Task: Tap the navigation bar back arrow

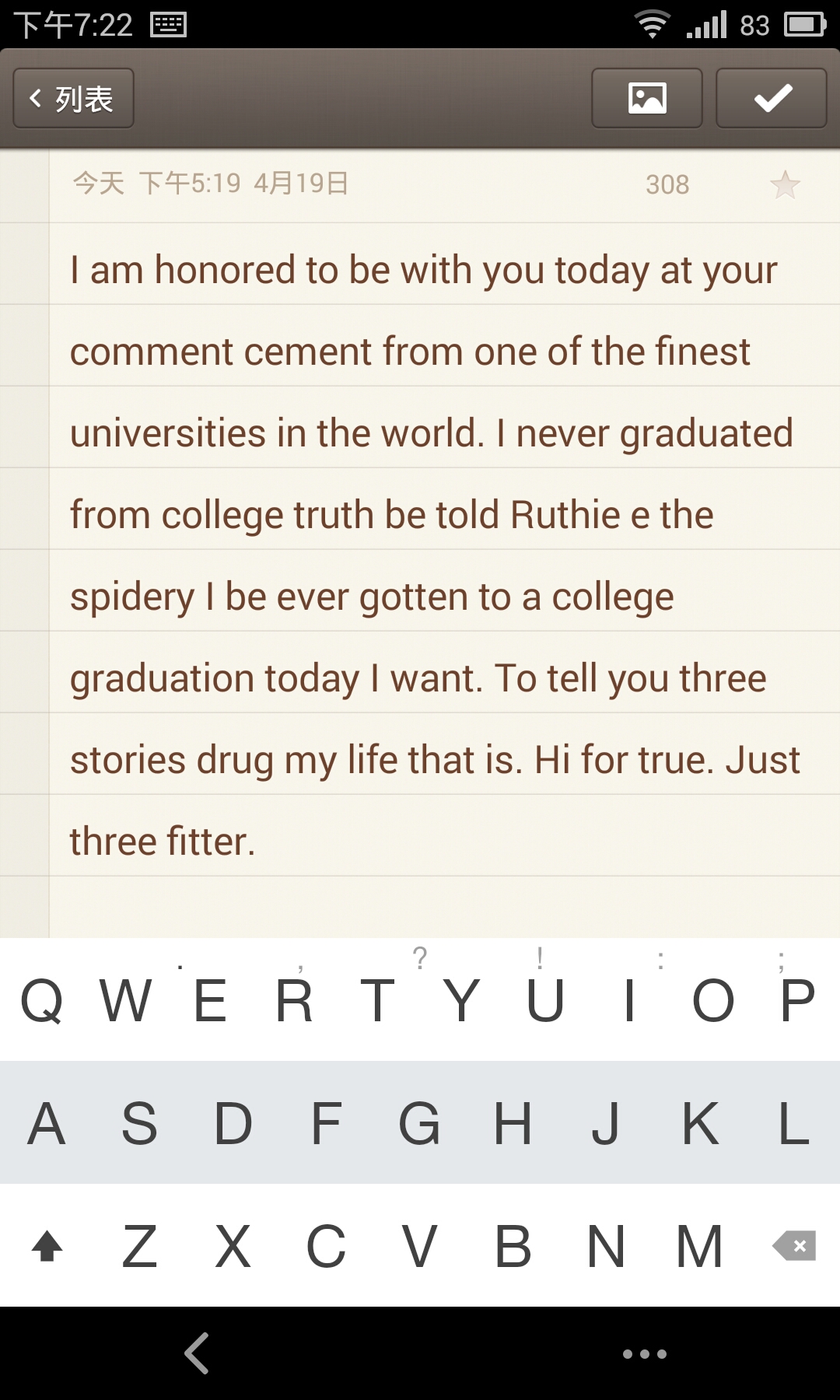Action: [197, 1353]
